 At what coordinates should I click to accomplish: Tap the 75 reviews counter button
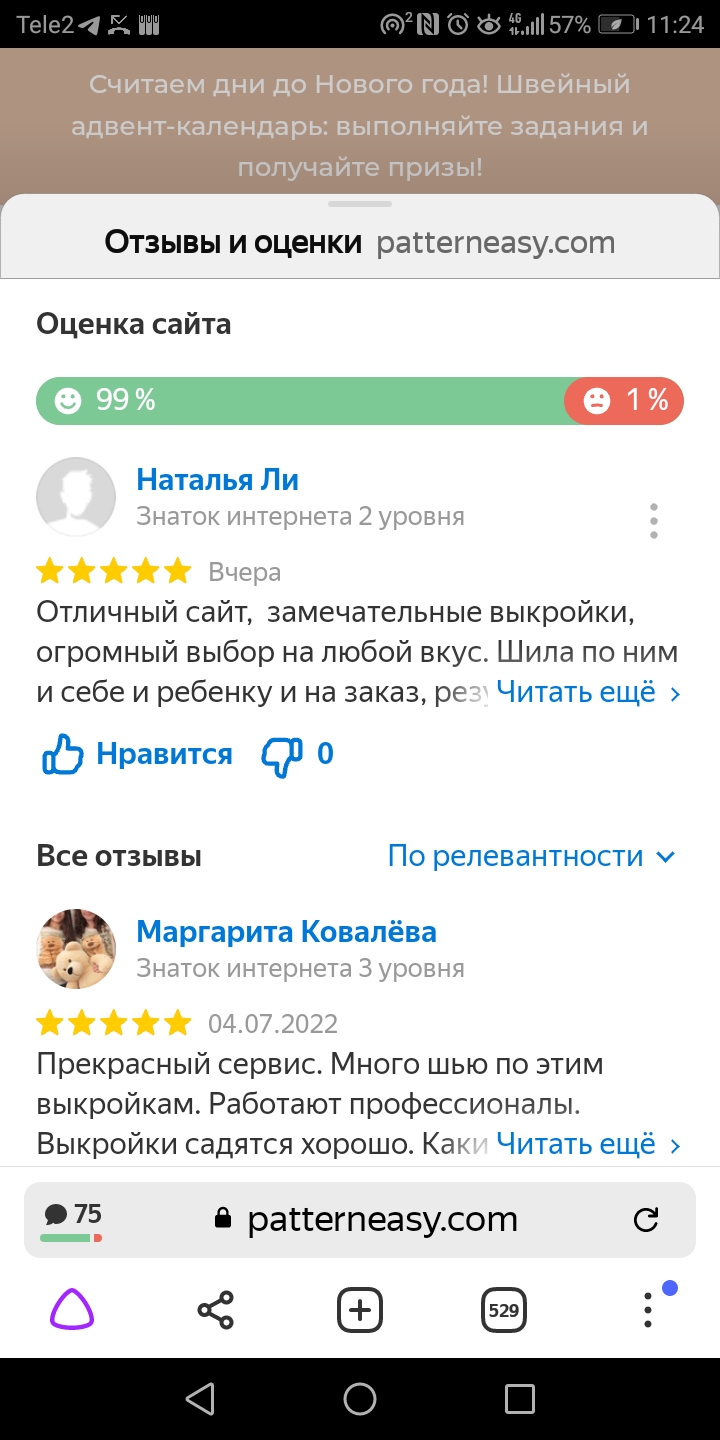[73, 1219]
